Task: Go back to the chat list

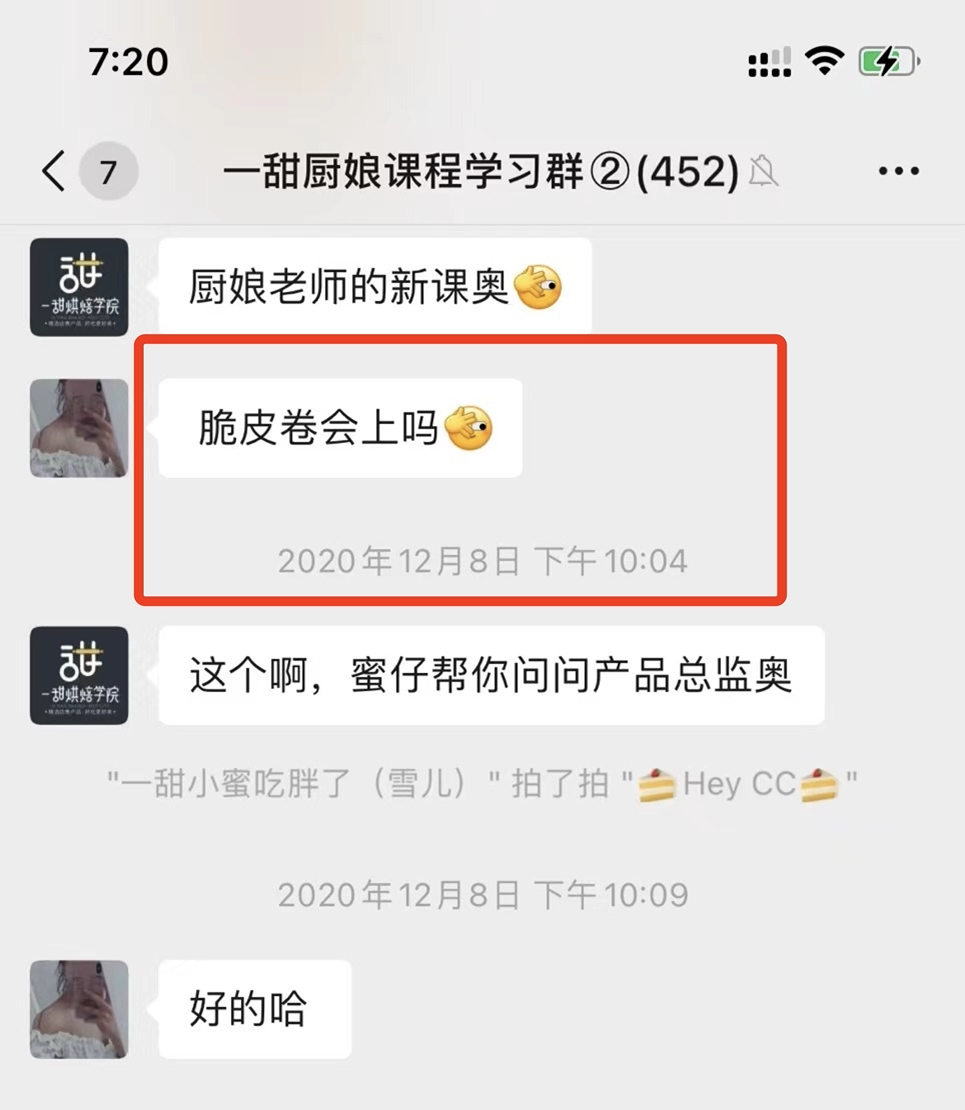Action: [x=54, y=172]
